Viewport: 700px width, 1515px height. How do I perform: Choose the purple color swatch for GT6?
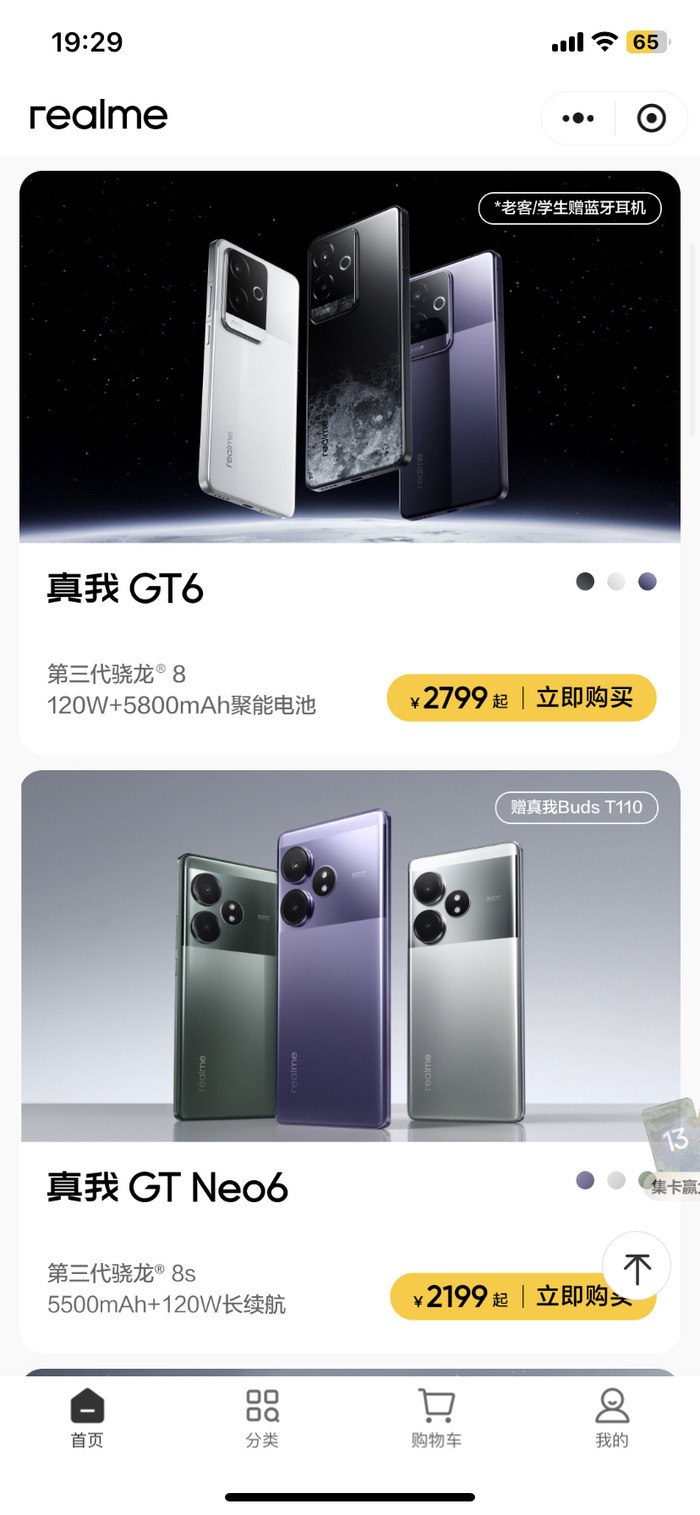tap(648, 582)
